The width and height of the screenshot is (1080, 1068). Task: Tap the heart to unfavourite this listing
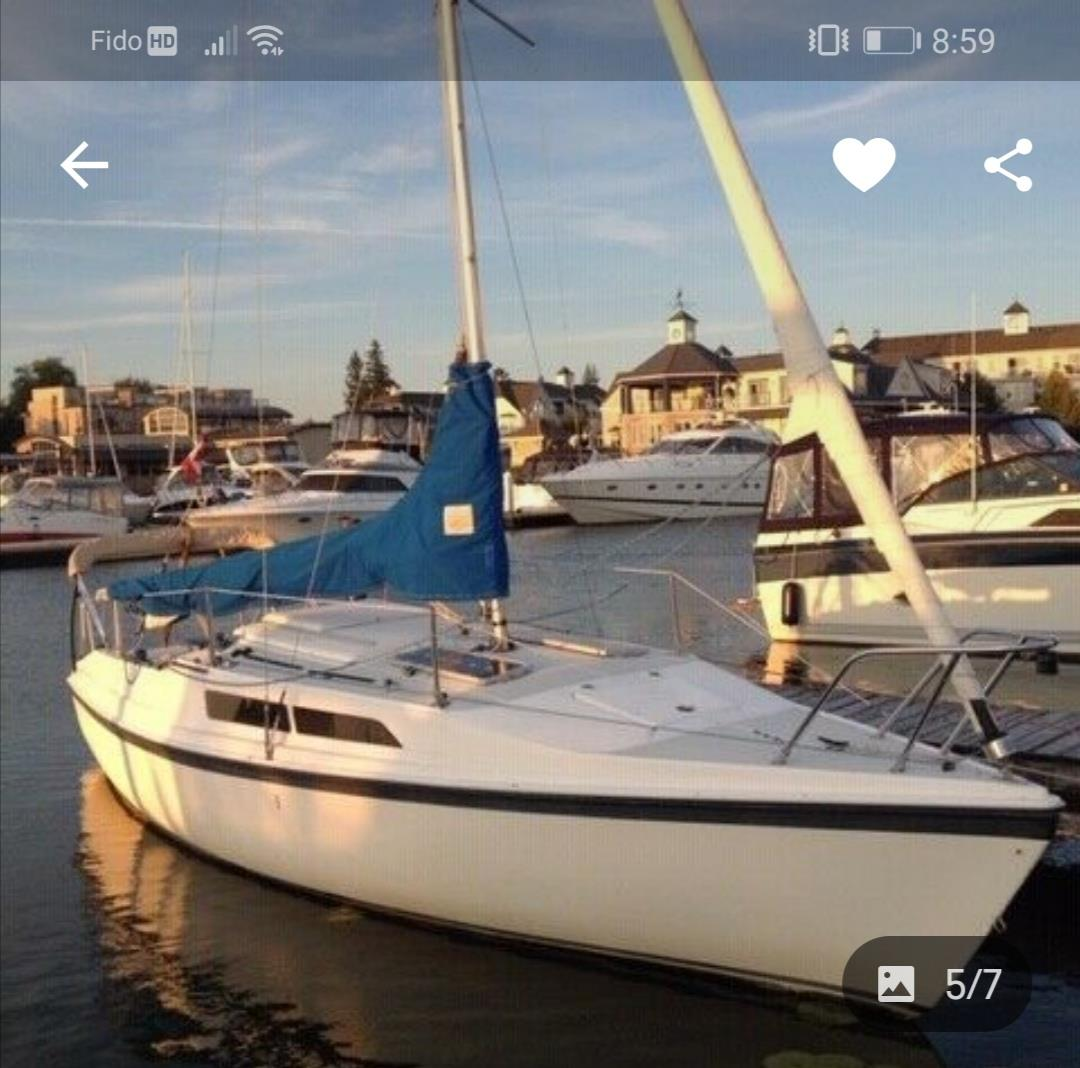click(x=864, y=164)
